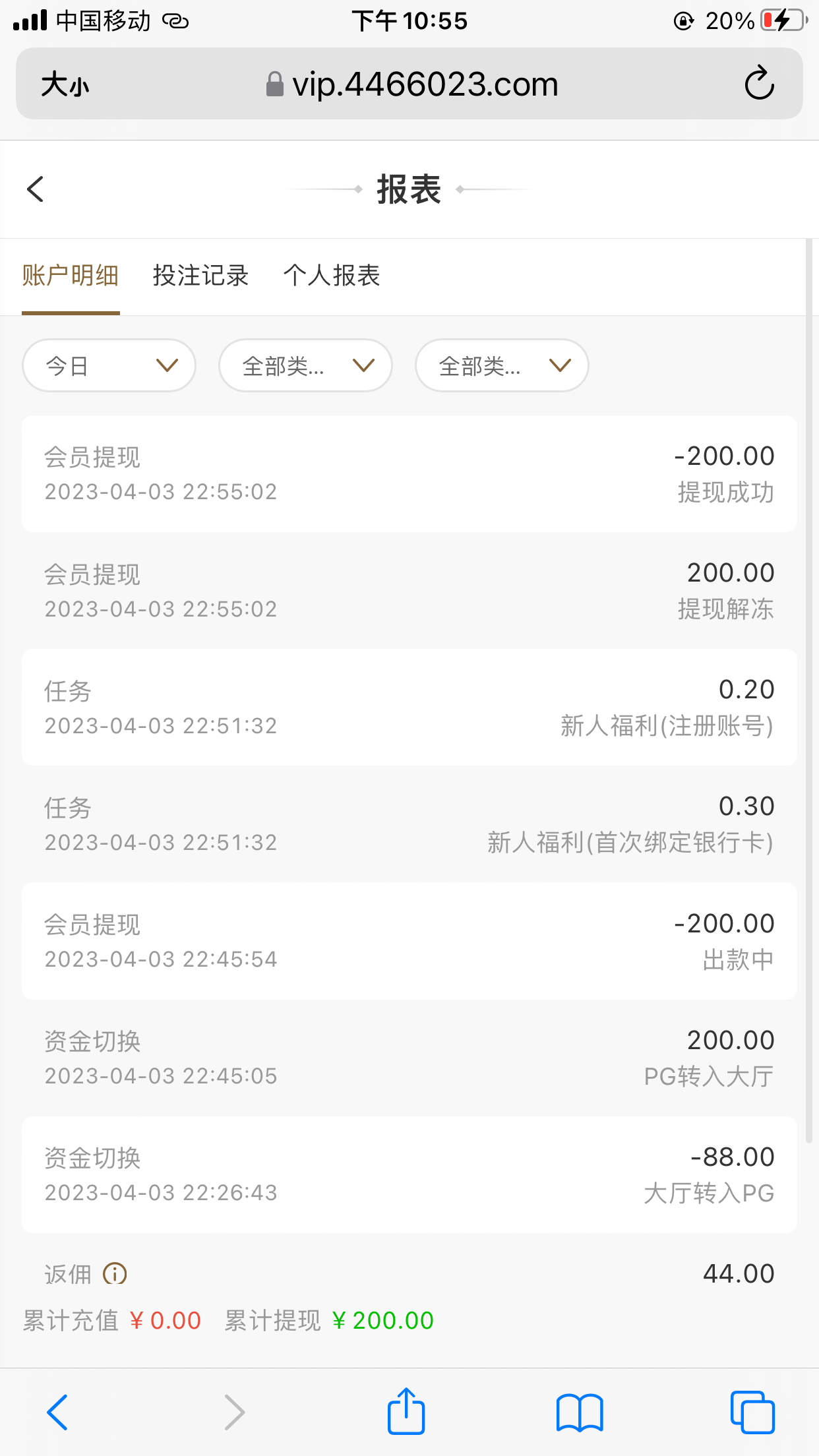Open the Safari share sheet

point(406,1412)
